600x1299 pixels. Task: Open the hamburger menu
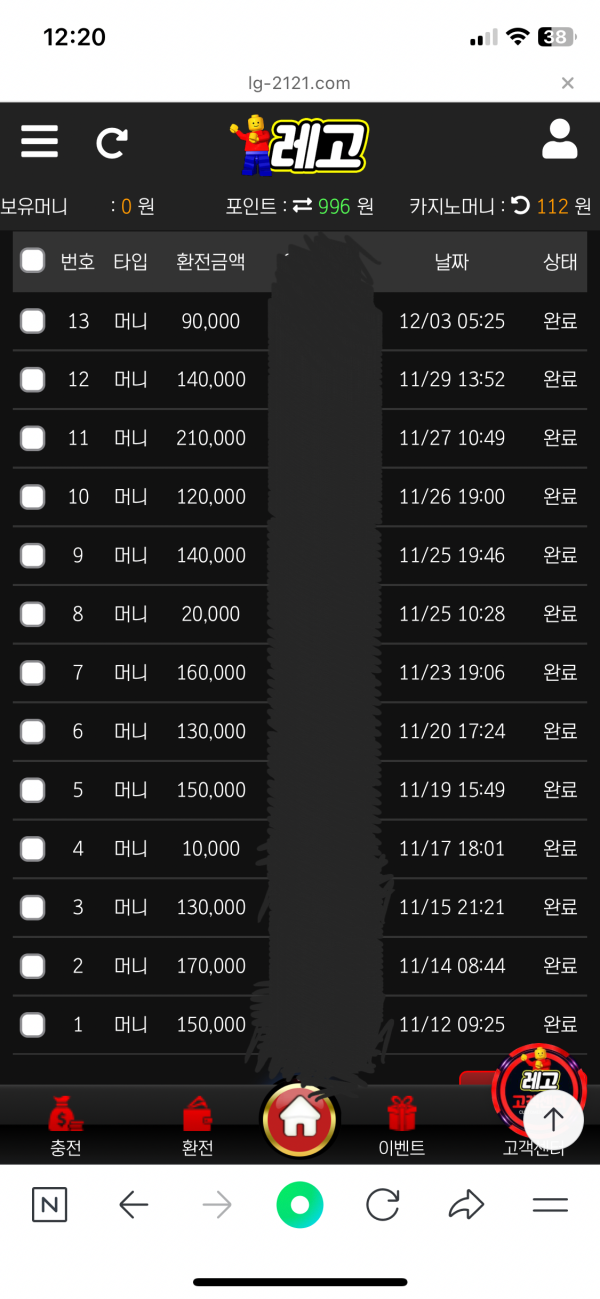(39, 141)
